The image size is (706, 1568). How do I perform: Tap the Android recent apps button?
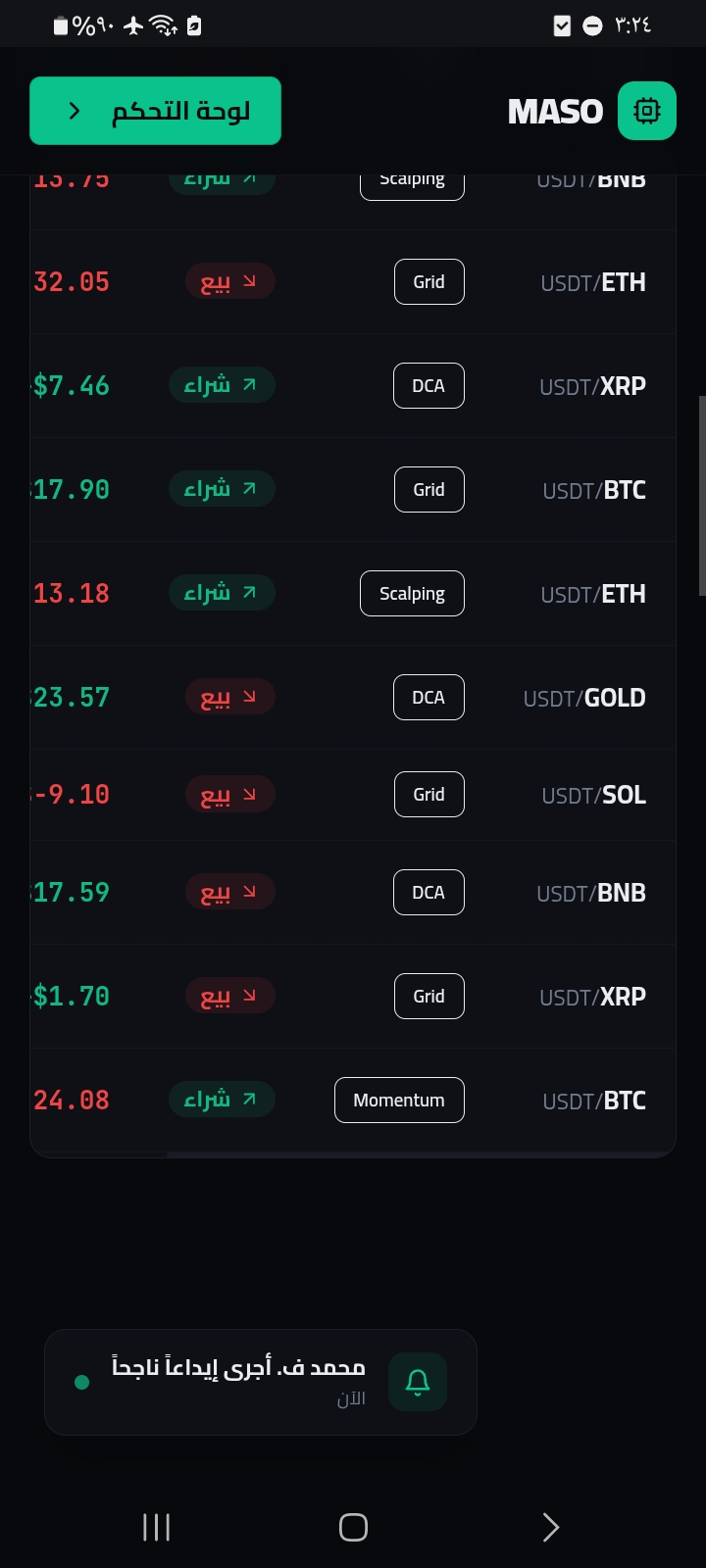157,1527
